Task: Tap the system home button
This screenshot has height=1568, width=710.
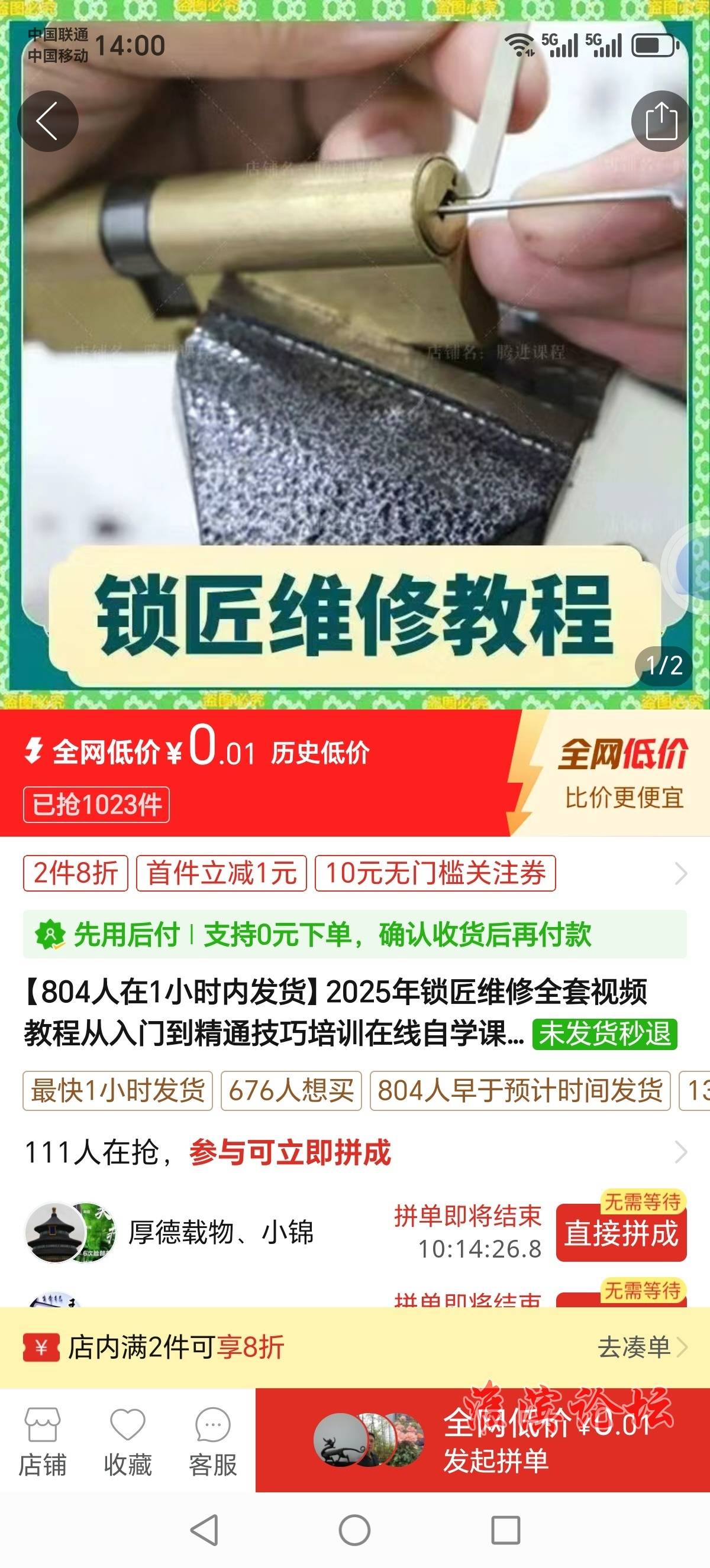Action: [x=354, y=1530]
